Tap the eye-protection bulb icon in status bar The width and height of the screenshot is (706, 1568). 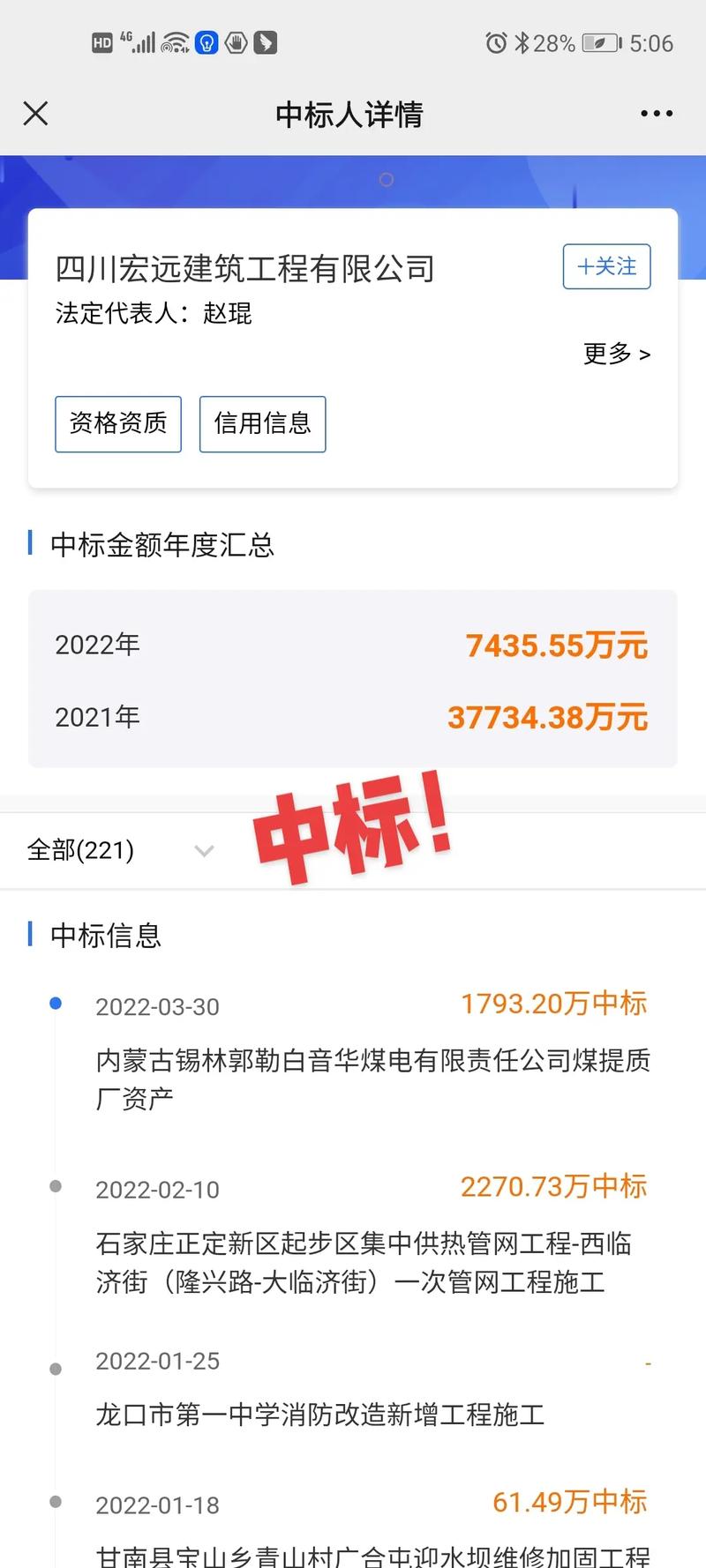pos(207,41)
